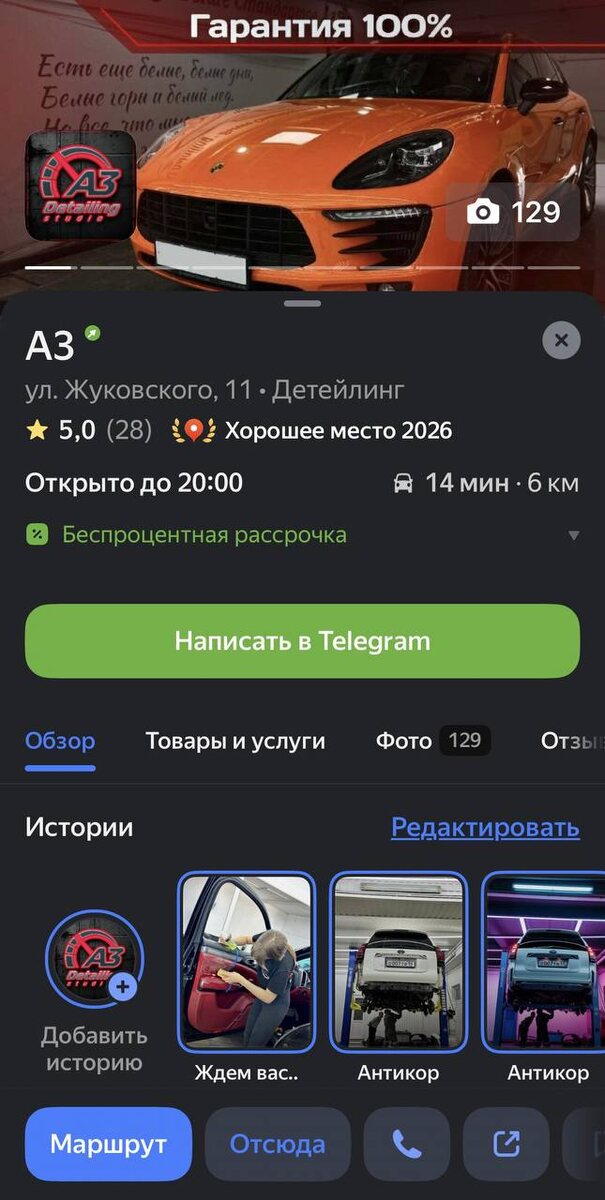The image size is (605, 1200).
Task: Tap the Редактировать link for stories
Action: coord(485,828)
